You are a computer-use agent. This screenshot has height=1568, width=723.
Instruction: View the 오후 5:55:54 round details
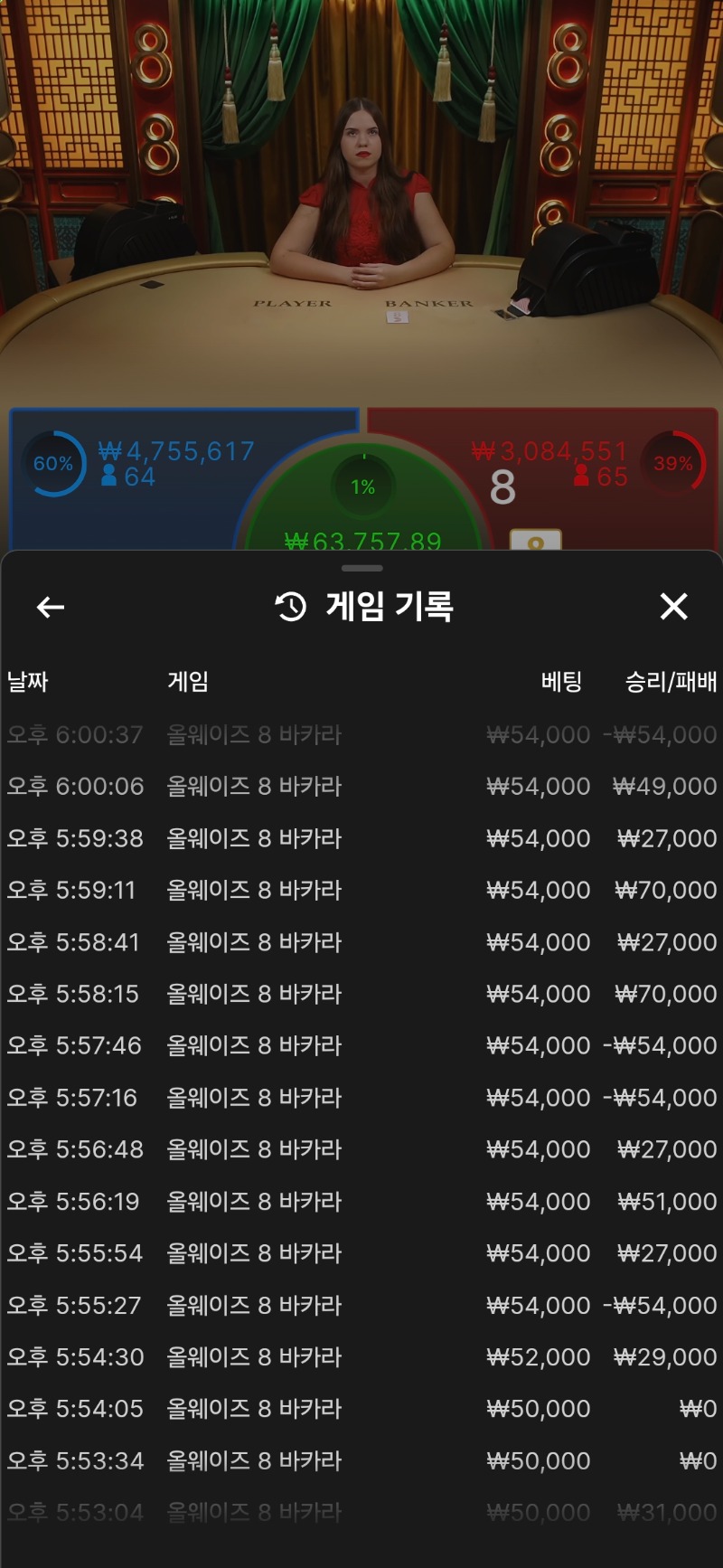pos(361,1253)
